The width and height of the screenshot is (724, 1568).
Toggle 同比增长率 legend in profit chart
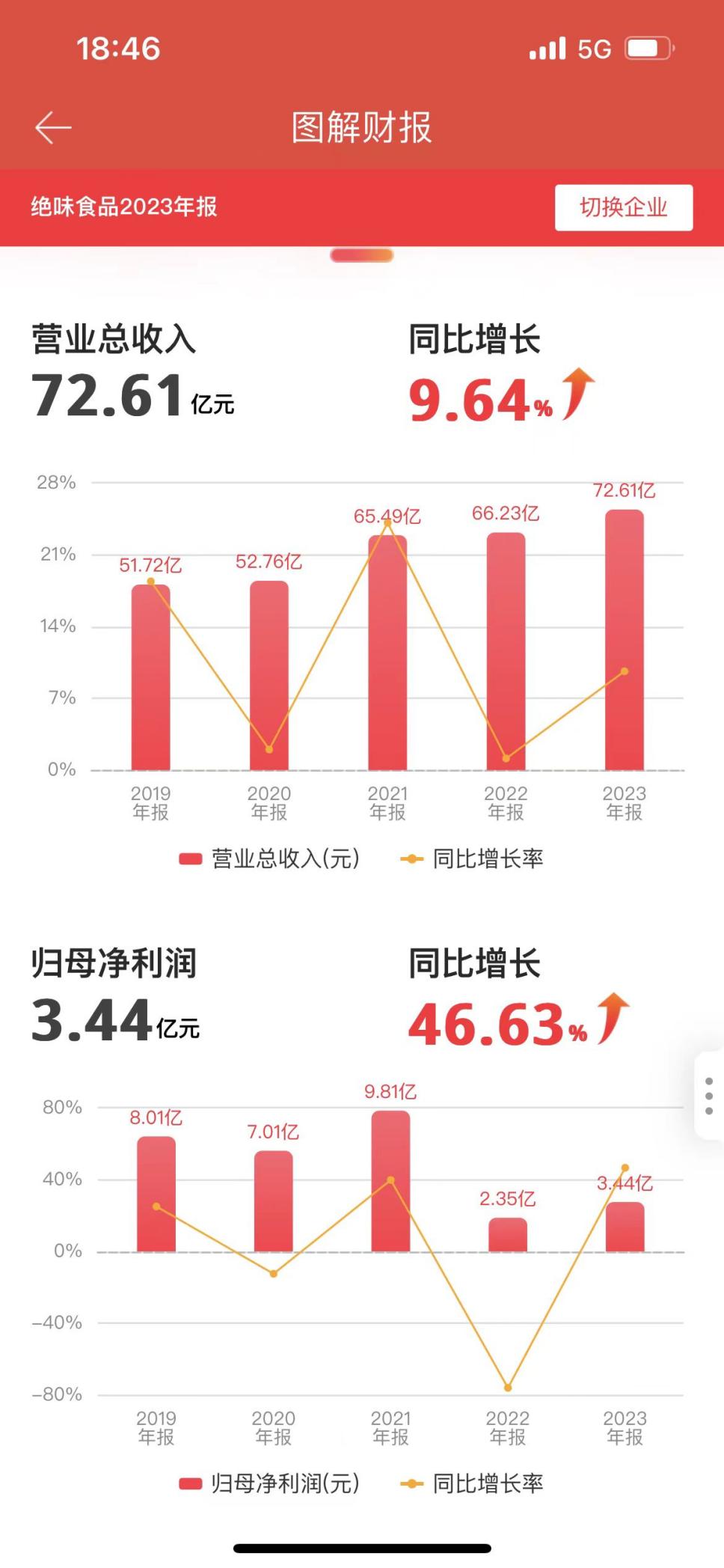[472, 1483]
